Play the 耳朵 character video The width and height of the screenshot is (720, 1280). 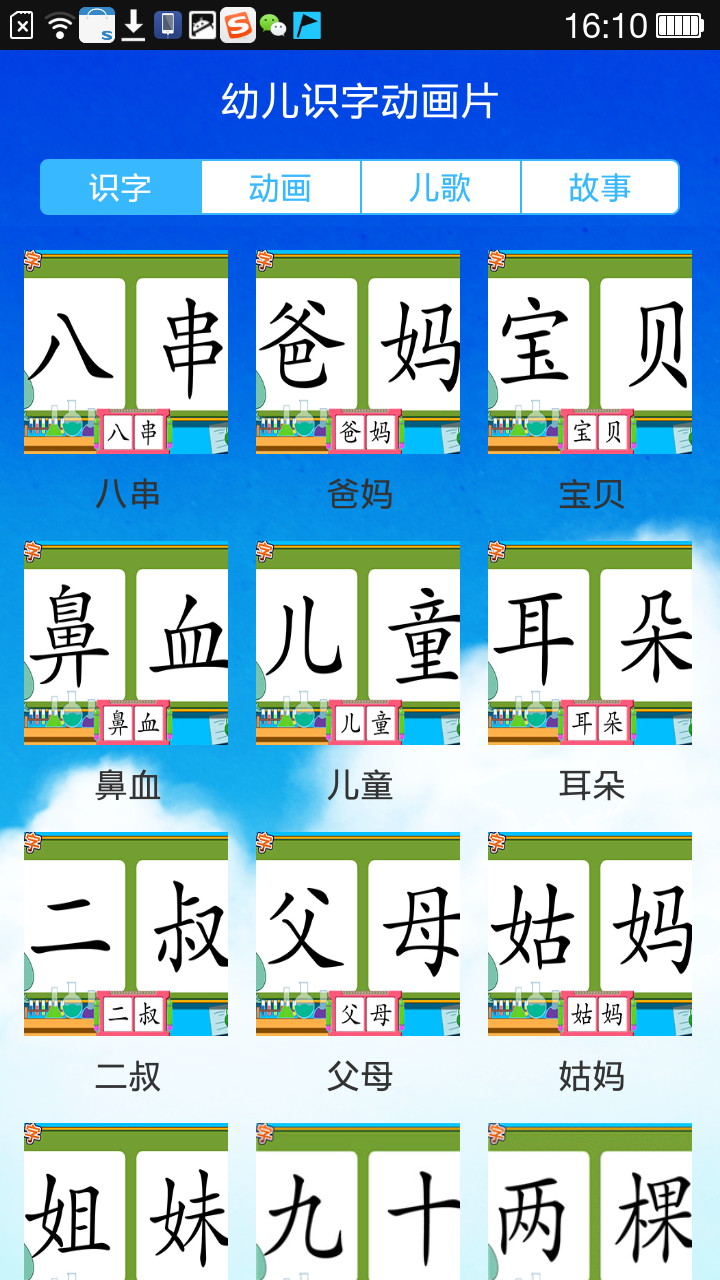coord(590,643)
